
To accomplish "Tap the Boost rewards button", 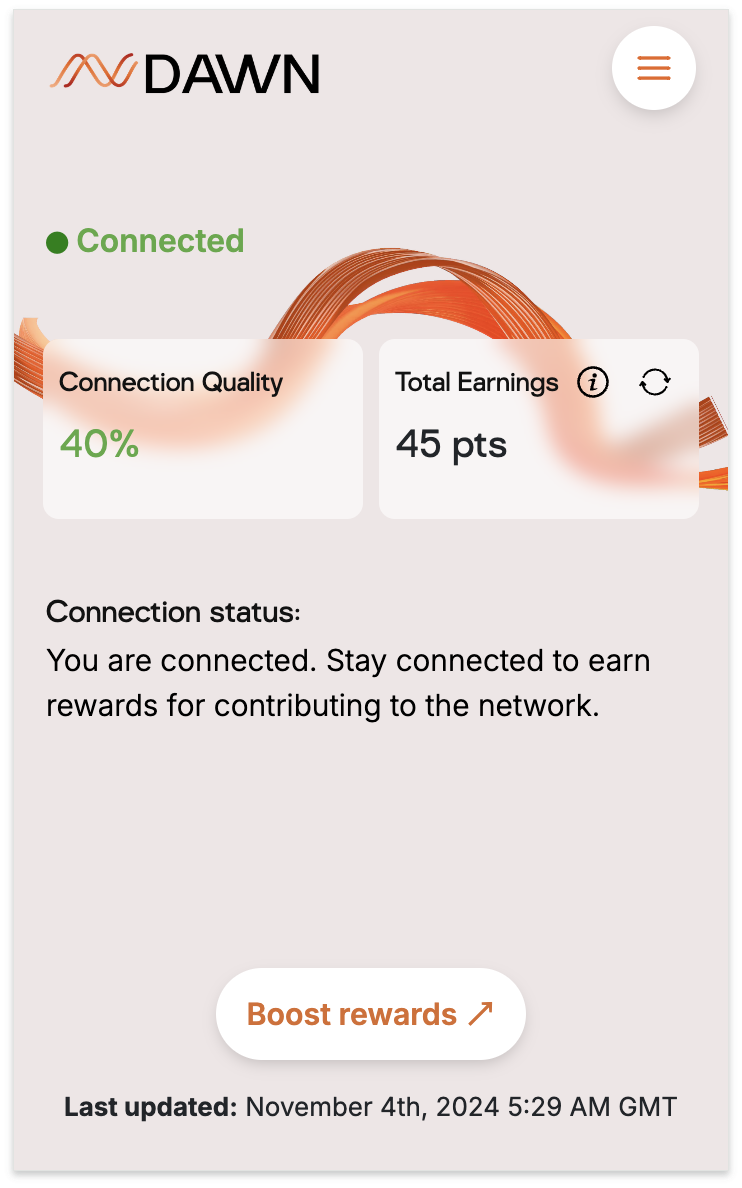I will coord(371,1014).
